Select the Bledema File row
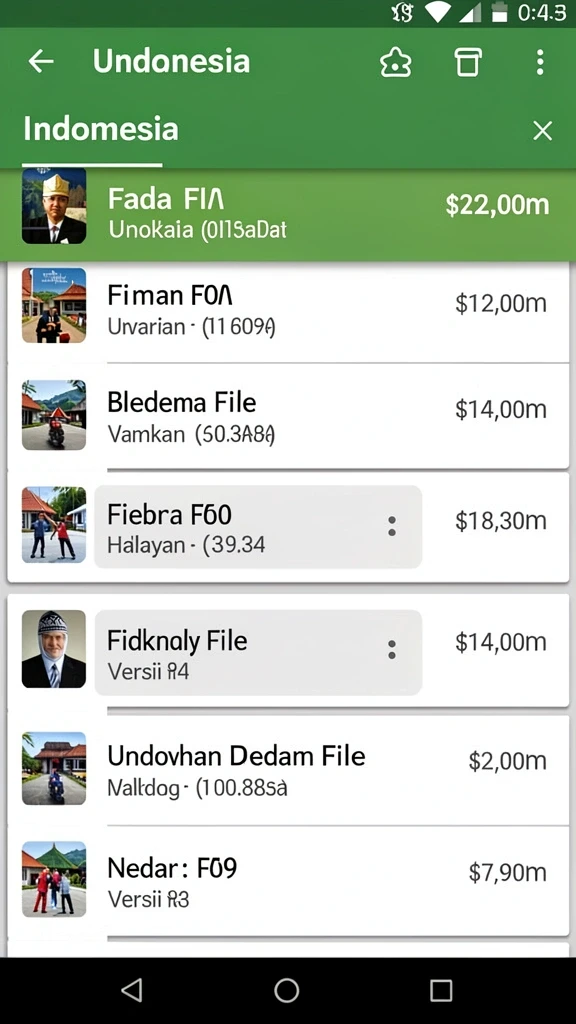The height and width of the screenshot is (1024, 576). (x=288, y=416)
